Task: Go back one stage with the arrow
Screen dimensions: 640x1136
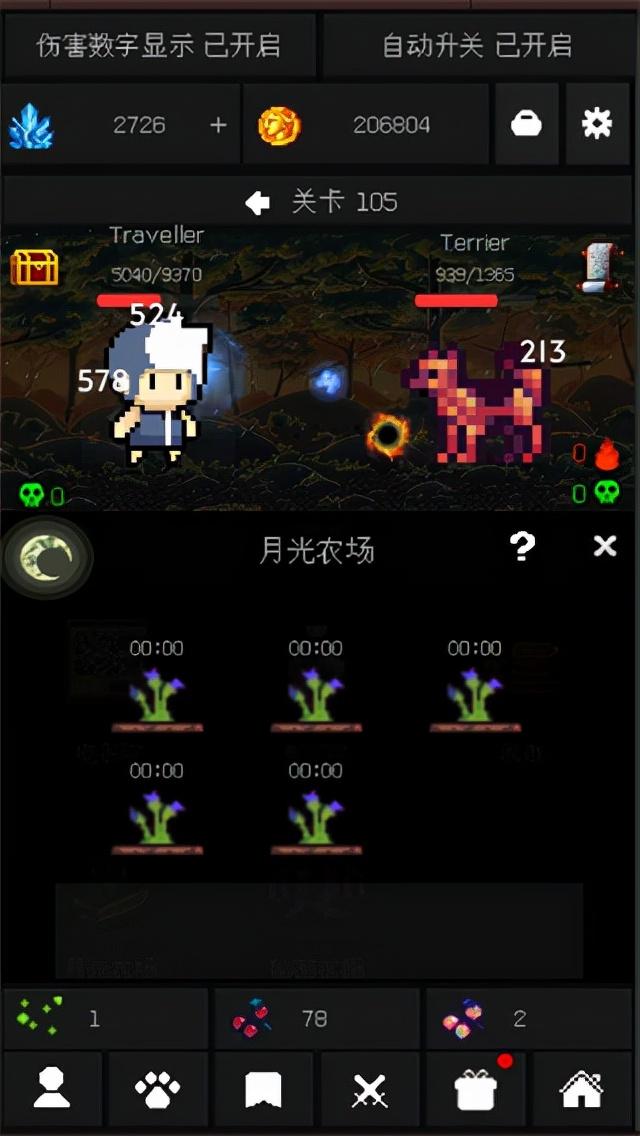Action: point(257,204)
